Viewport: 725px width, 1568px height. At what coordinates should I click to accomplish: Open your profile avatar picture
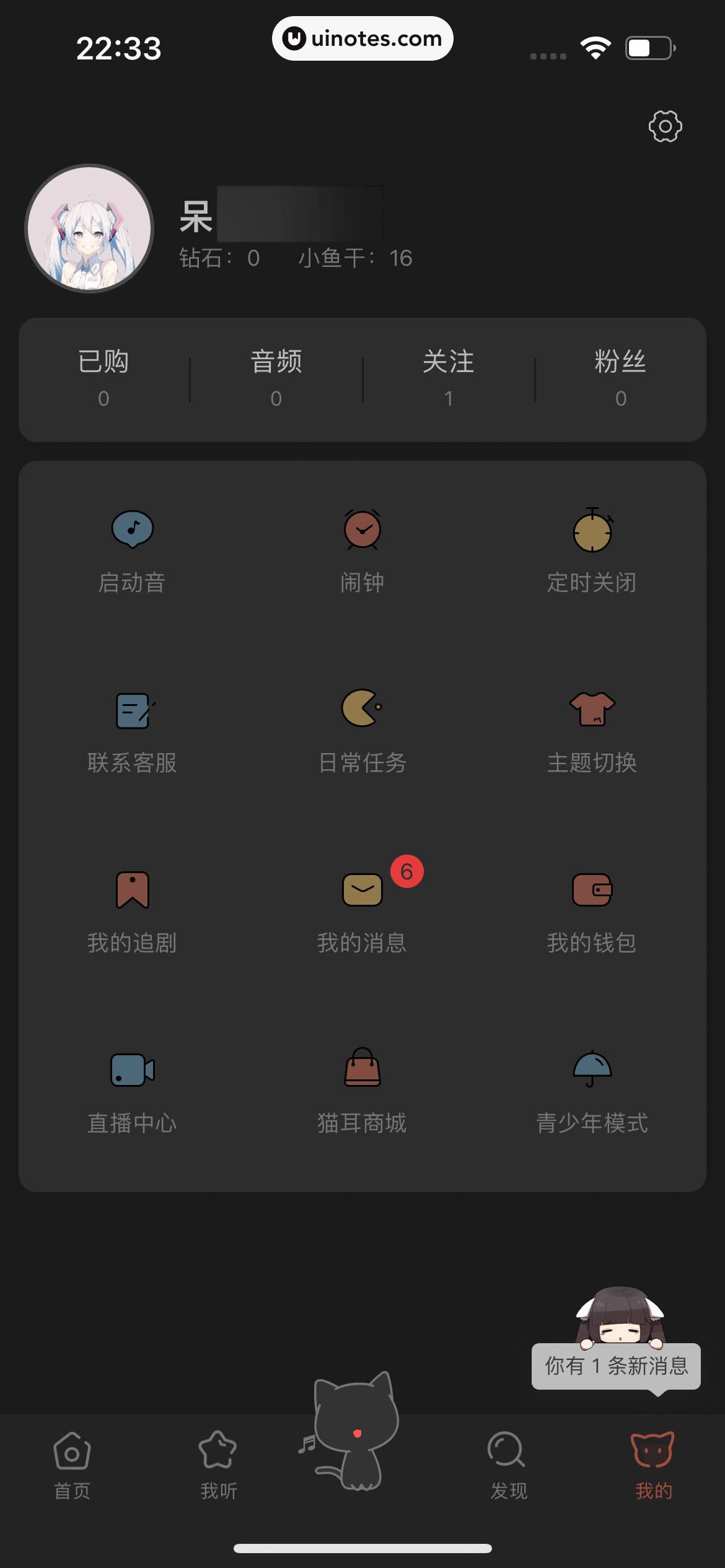tap(89, 229)
